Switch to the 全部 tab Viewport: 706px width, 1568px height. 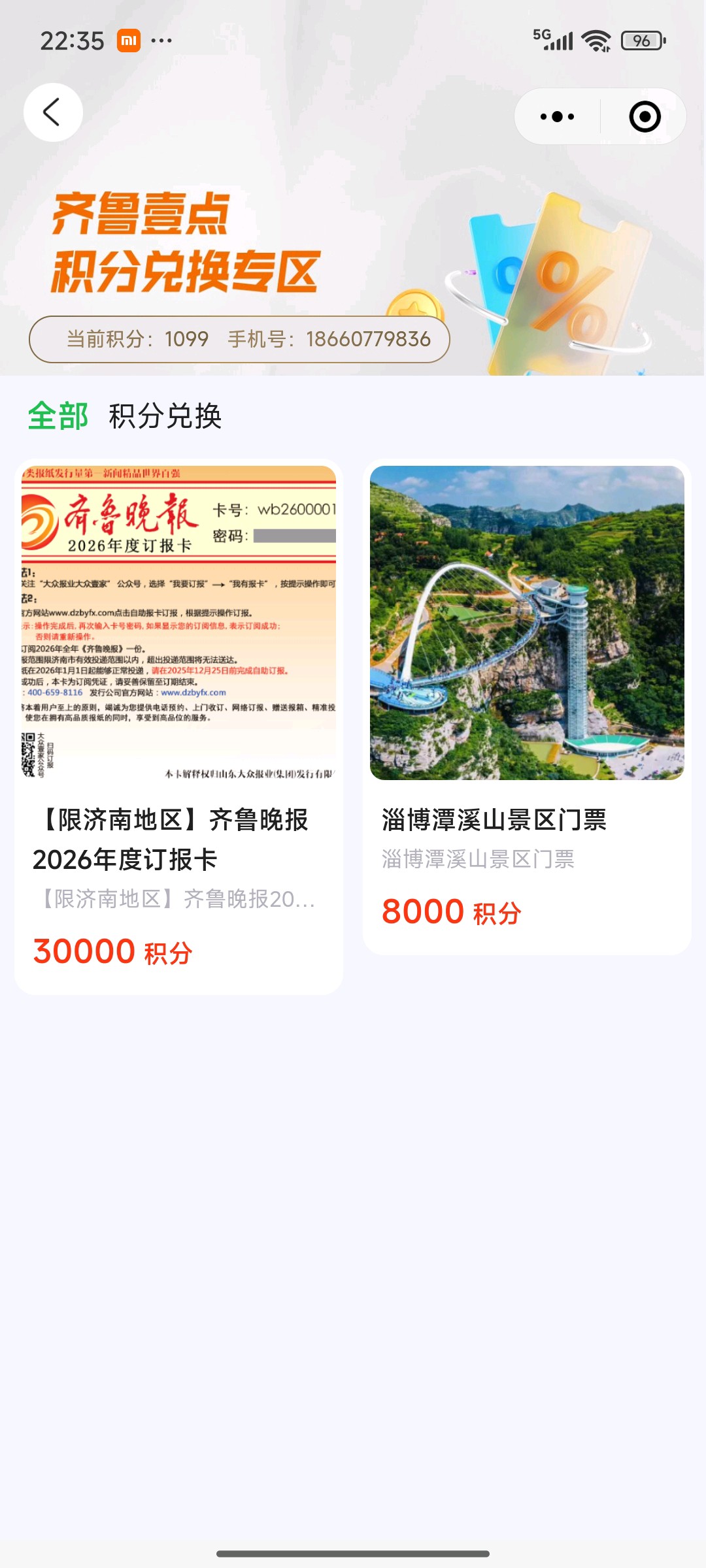click(x=58, y=416)
